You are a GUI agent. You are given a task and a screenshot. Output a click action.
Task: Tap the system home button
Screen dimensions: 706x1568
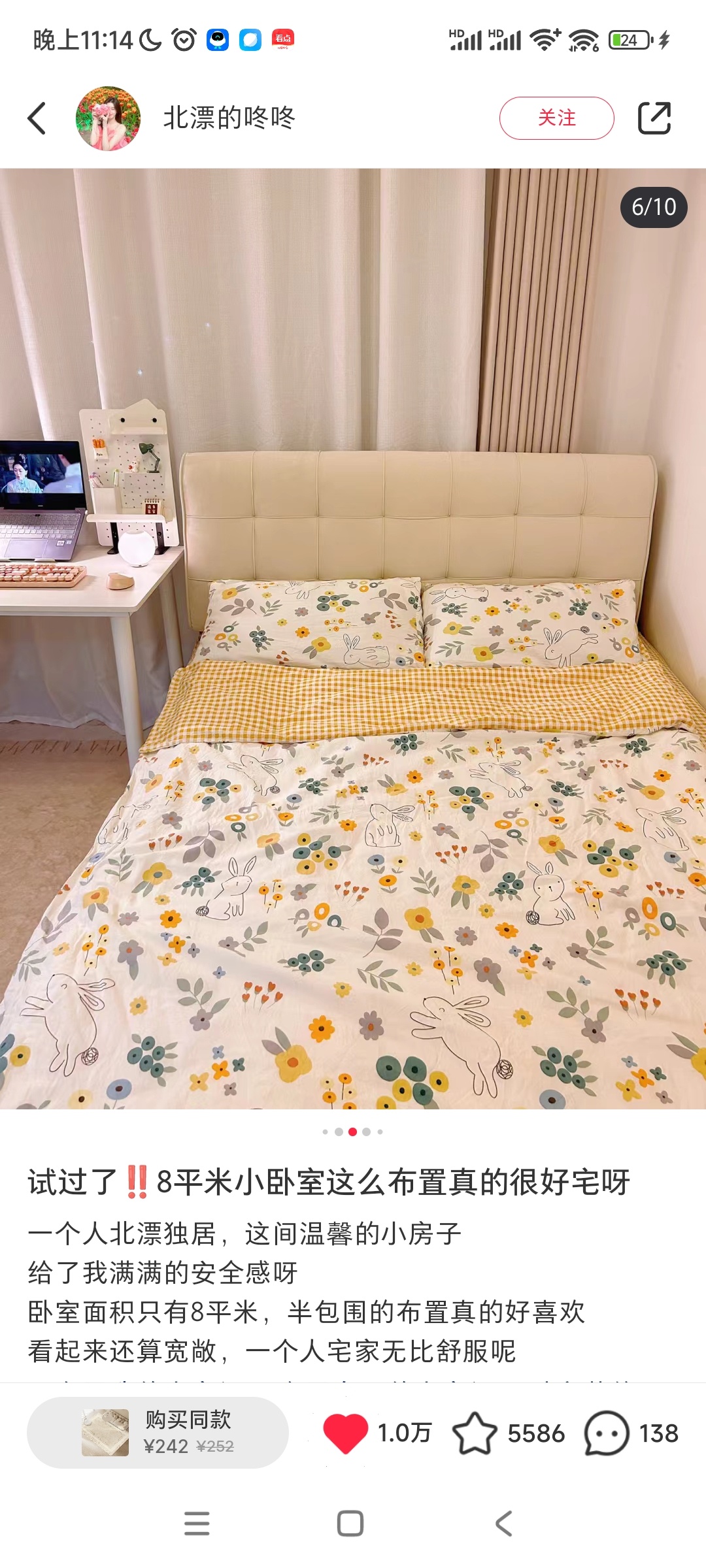click(x=350, y=1524)
